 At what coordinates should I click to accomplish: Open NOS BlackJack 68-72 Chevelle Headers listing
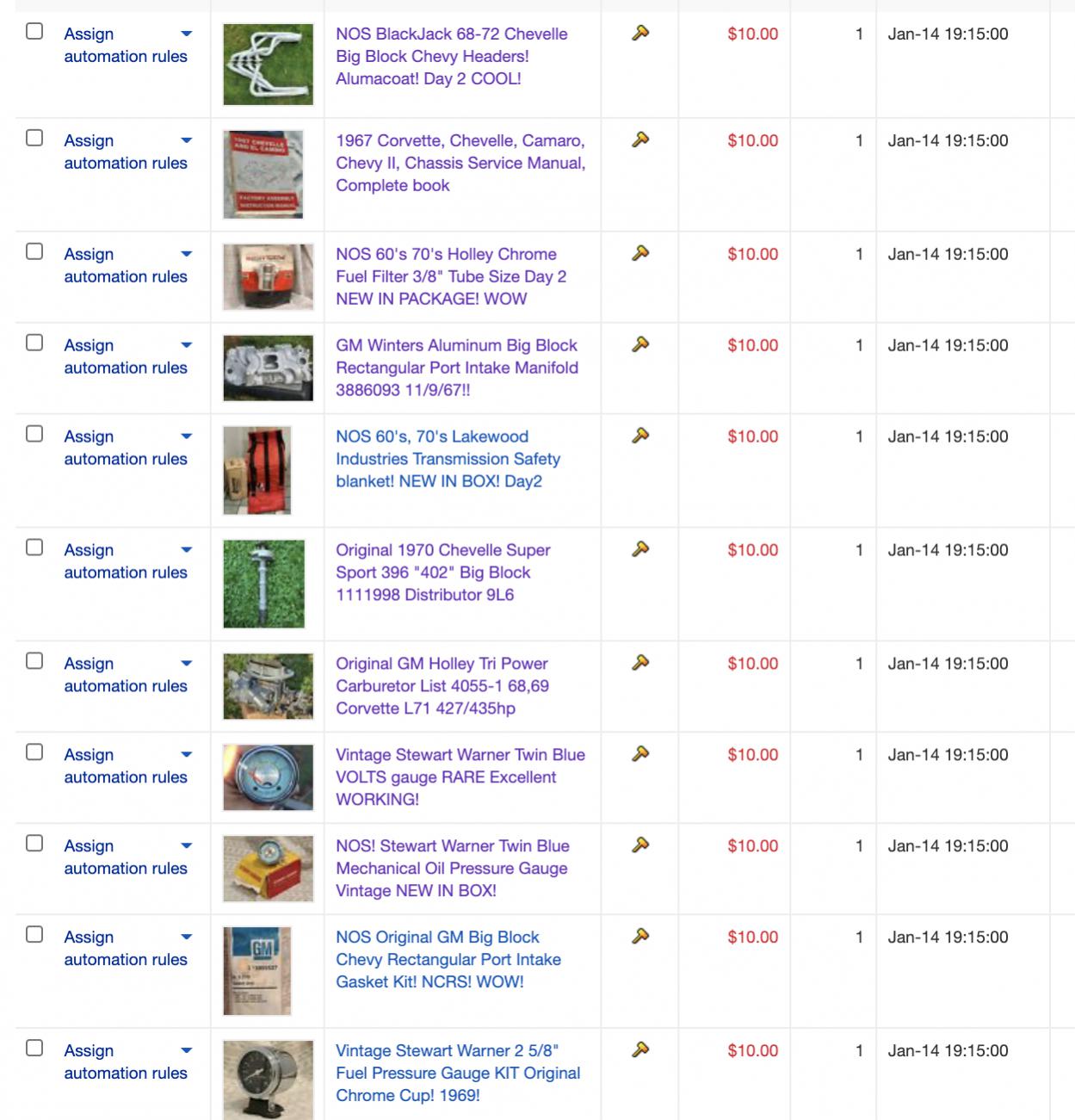[x=451, y=56]
